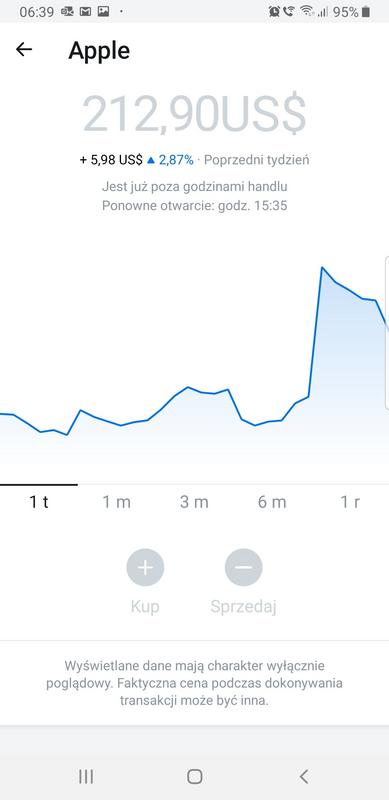389x800 pixels.
Task: View the 1 r chart period
Action: click(350, 502)
